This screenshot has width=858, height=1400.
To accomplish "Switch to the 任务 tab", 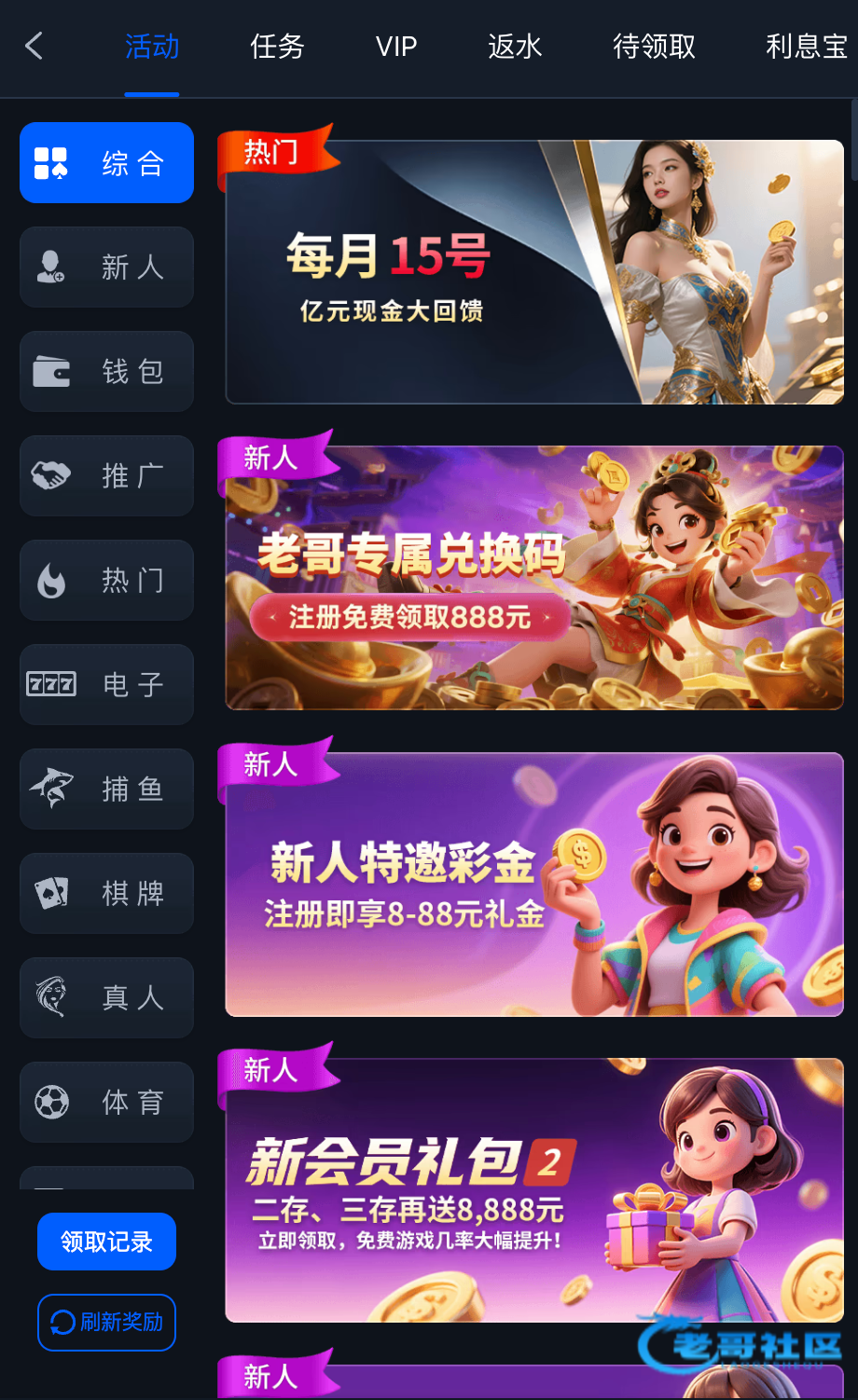I will click(x=277, y=46).
